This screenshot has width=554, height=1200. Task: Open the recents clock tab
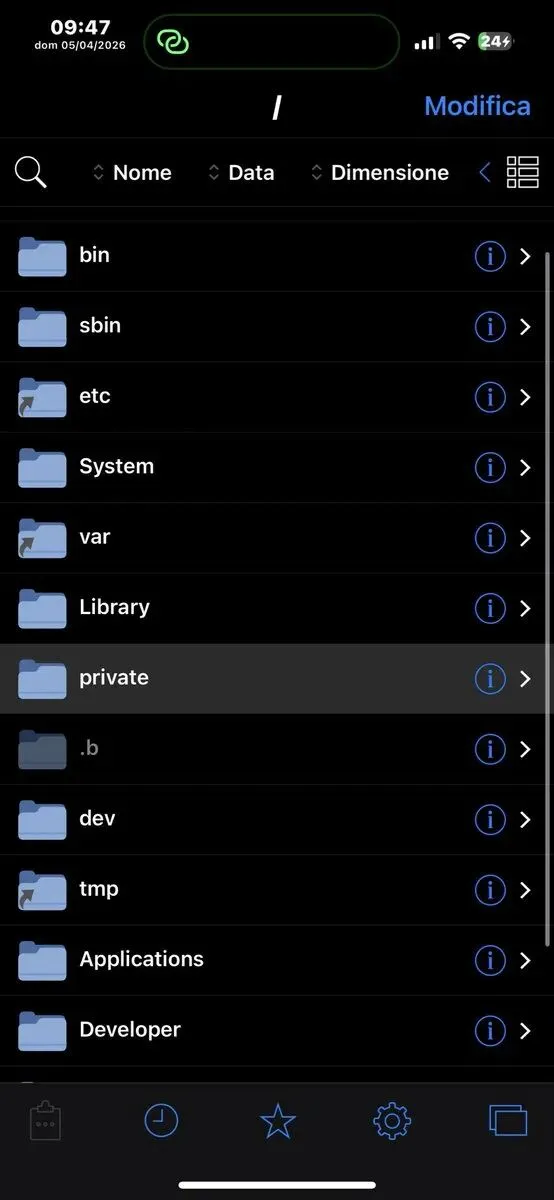[x=161, y=1121]
